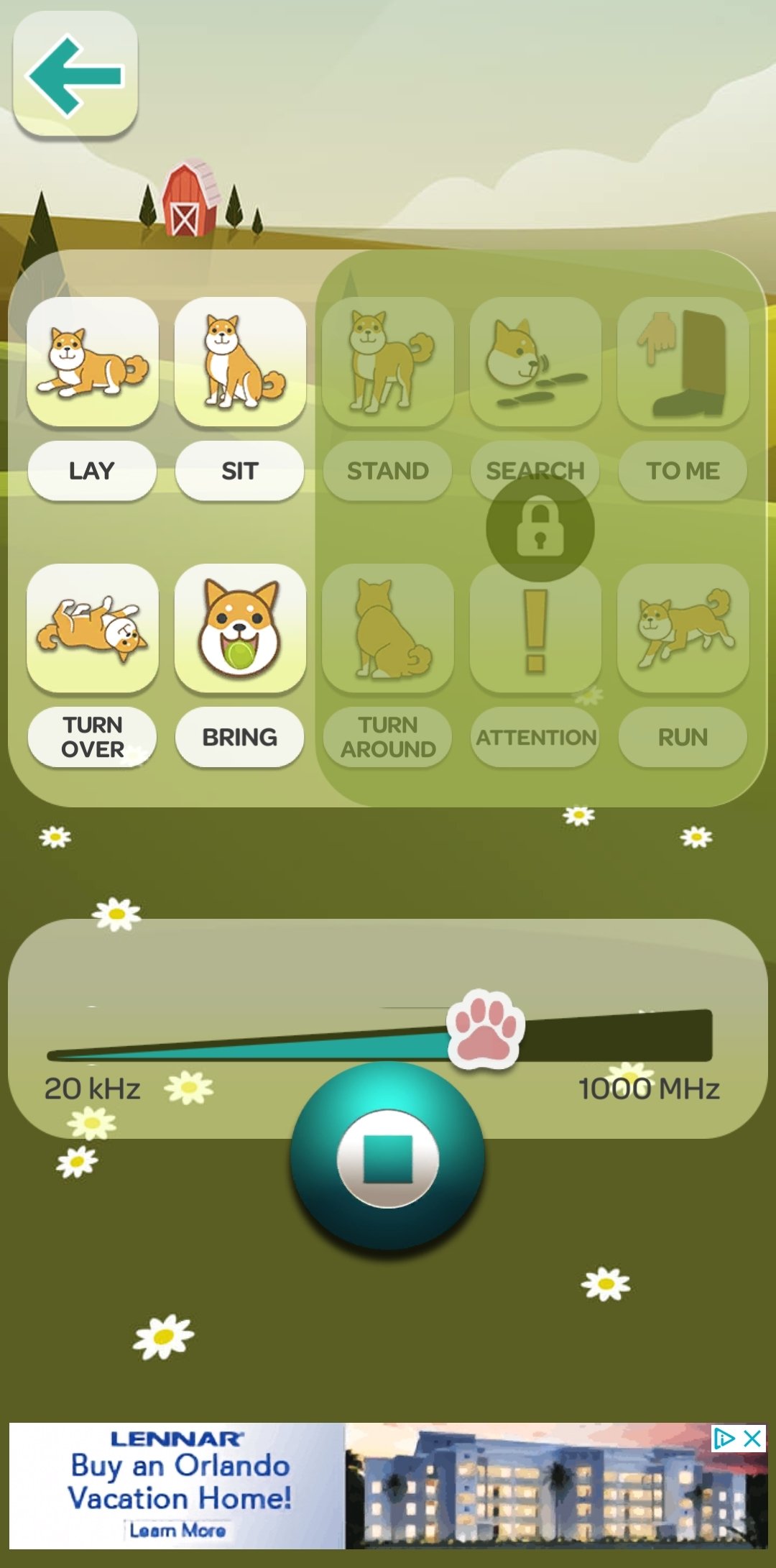Viewport: 776px width, 1568px height.
Task: Select the dog with ball tile
Action: tap(240, 628)
